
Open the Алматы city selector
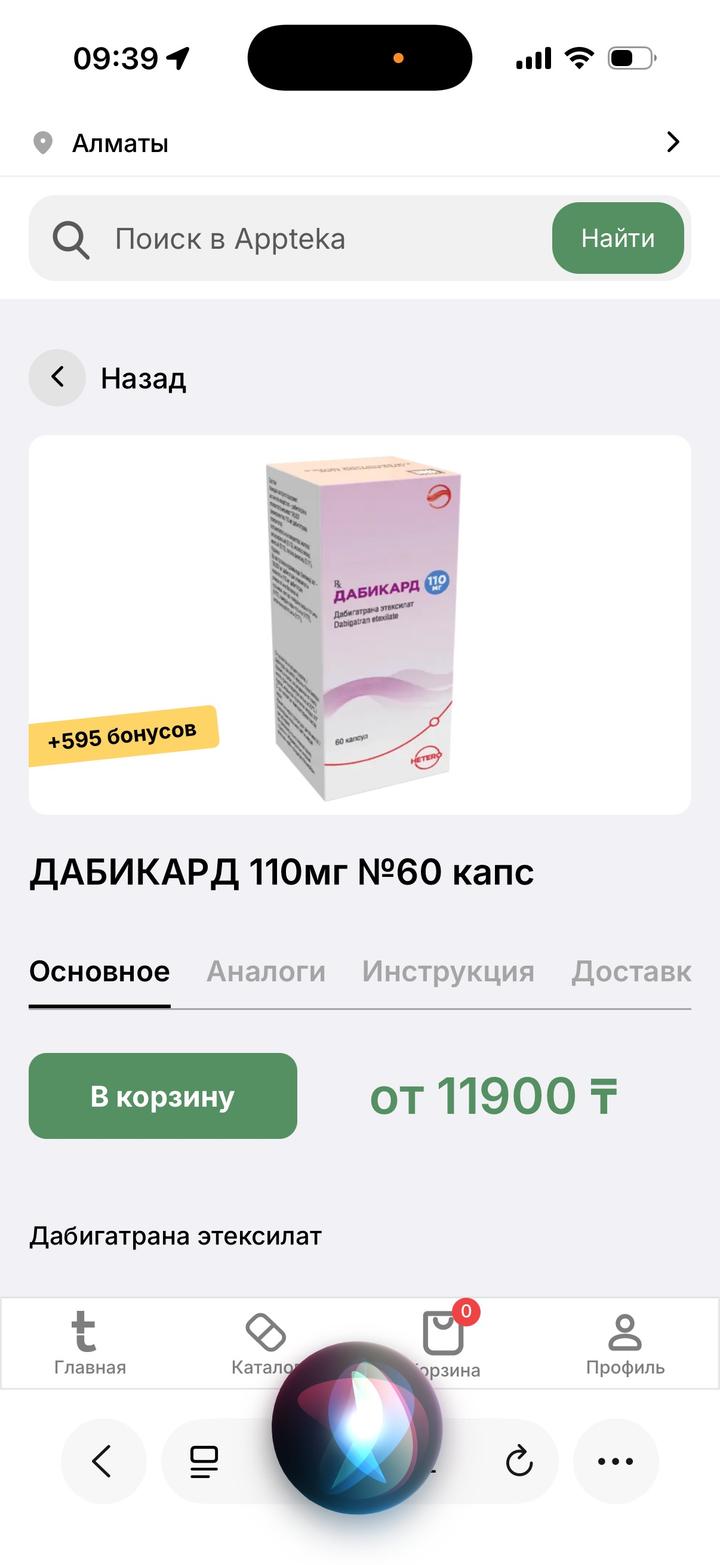[x=120, y=143]
